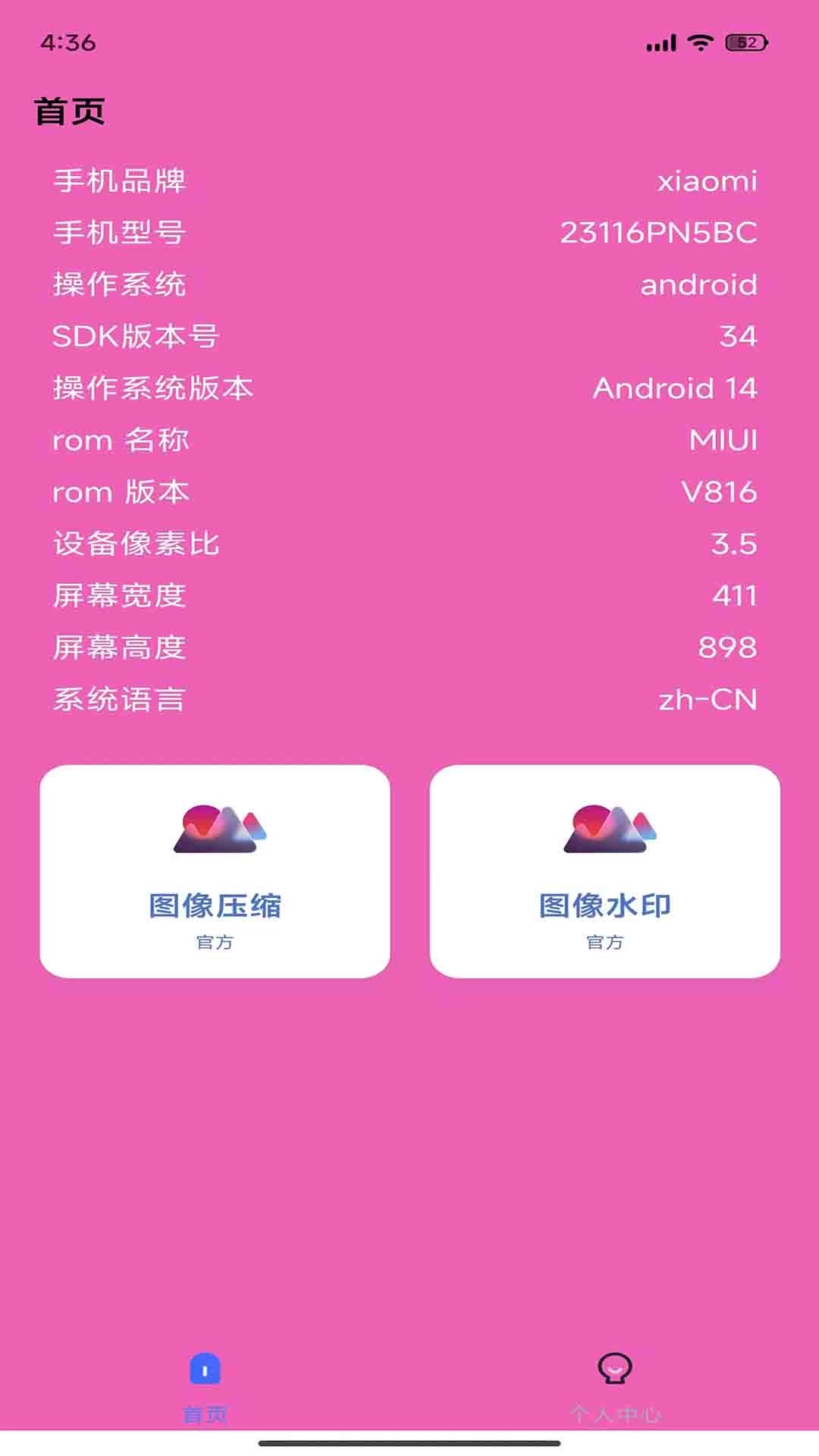
Task: Open the image compression feature icon
Action: pyautogui.click(x=218, y=830)
